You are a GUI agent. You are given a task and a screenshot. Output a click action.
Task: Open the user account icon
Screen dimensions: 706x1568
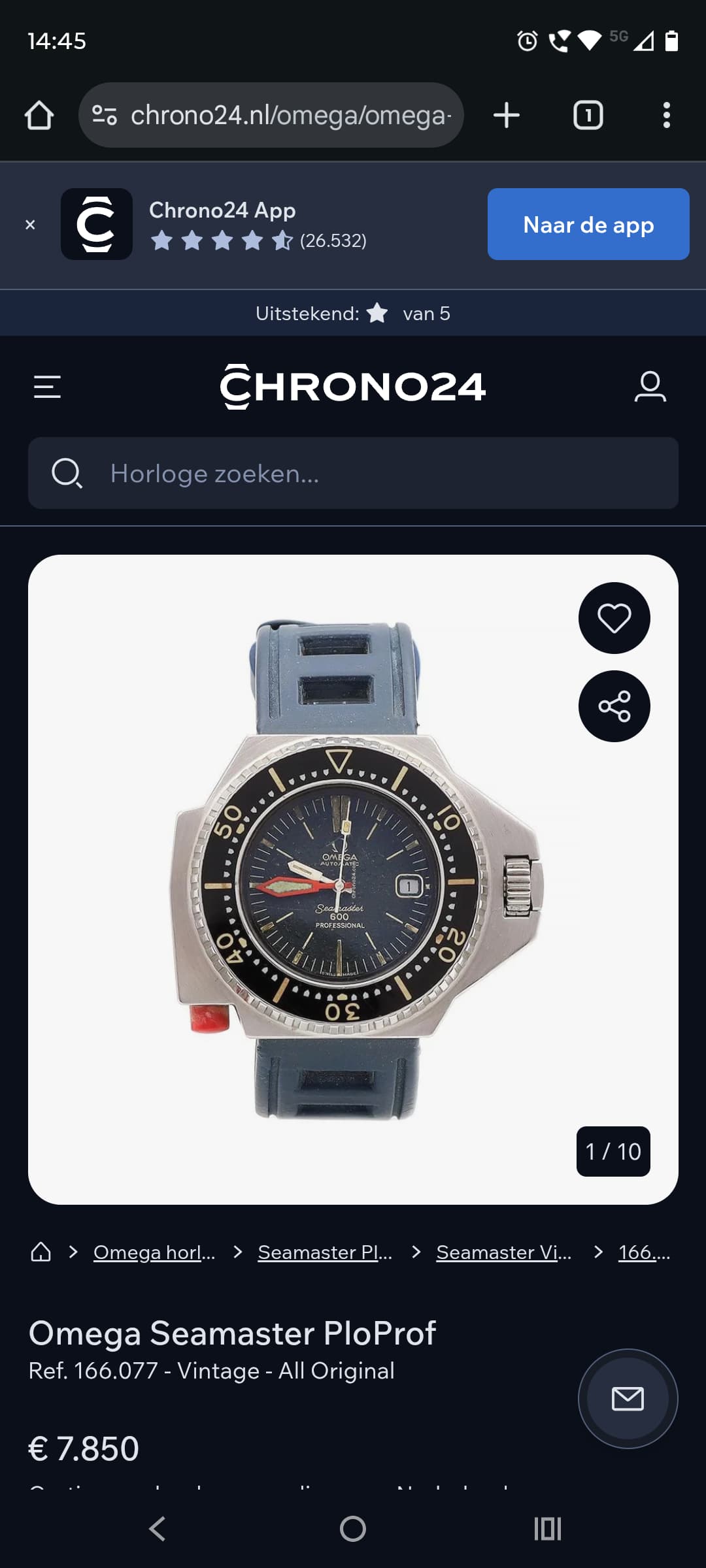(650, 387)
